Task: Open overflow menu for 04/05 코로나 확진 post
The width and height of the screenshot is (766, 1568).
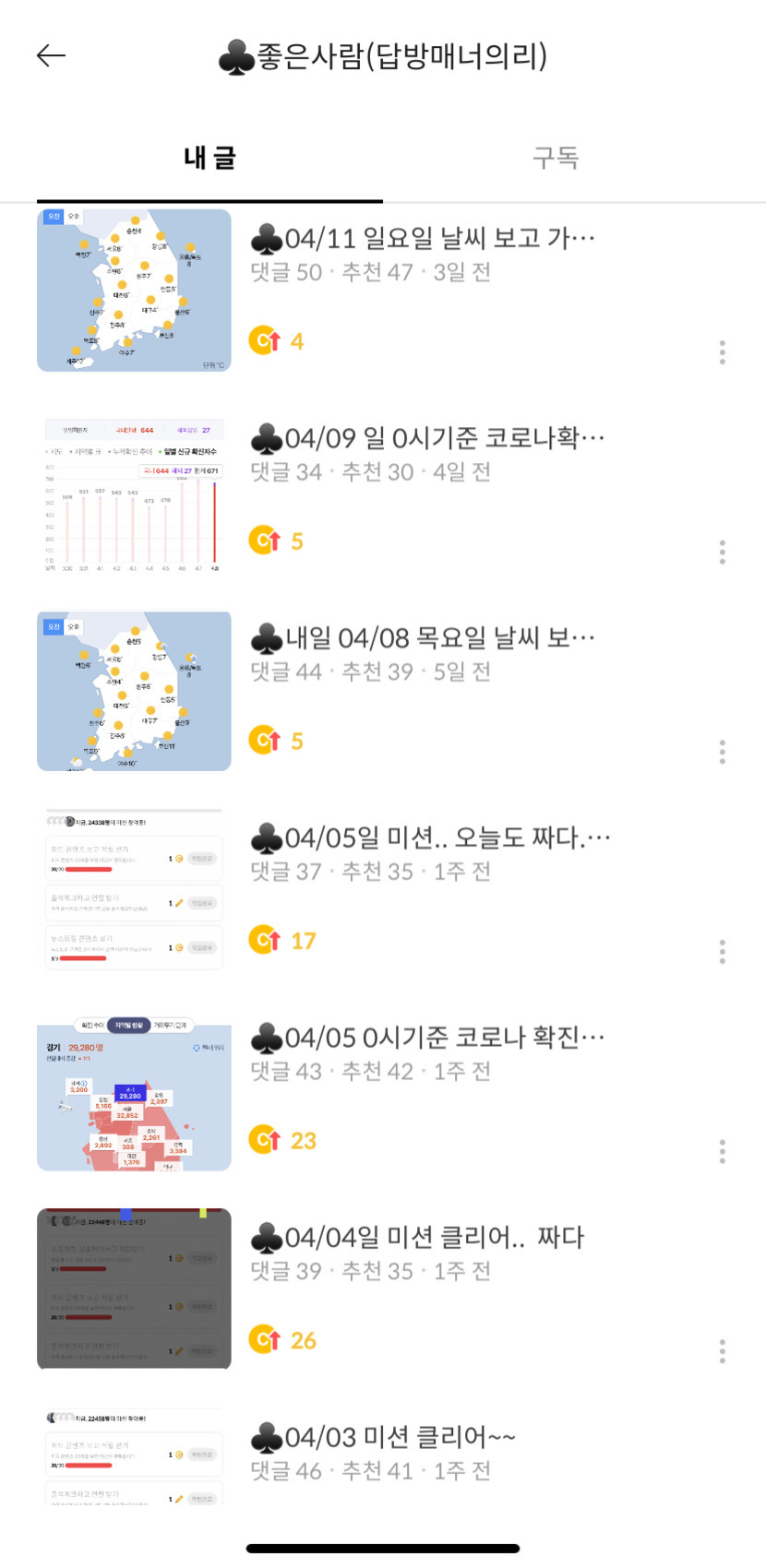Action: click(722, 1151)
